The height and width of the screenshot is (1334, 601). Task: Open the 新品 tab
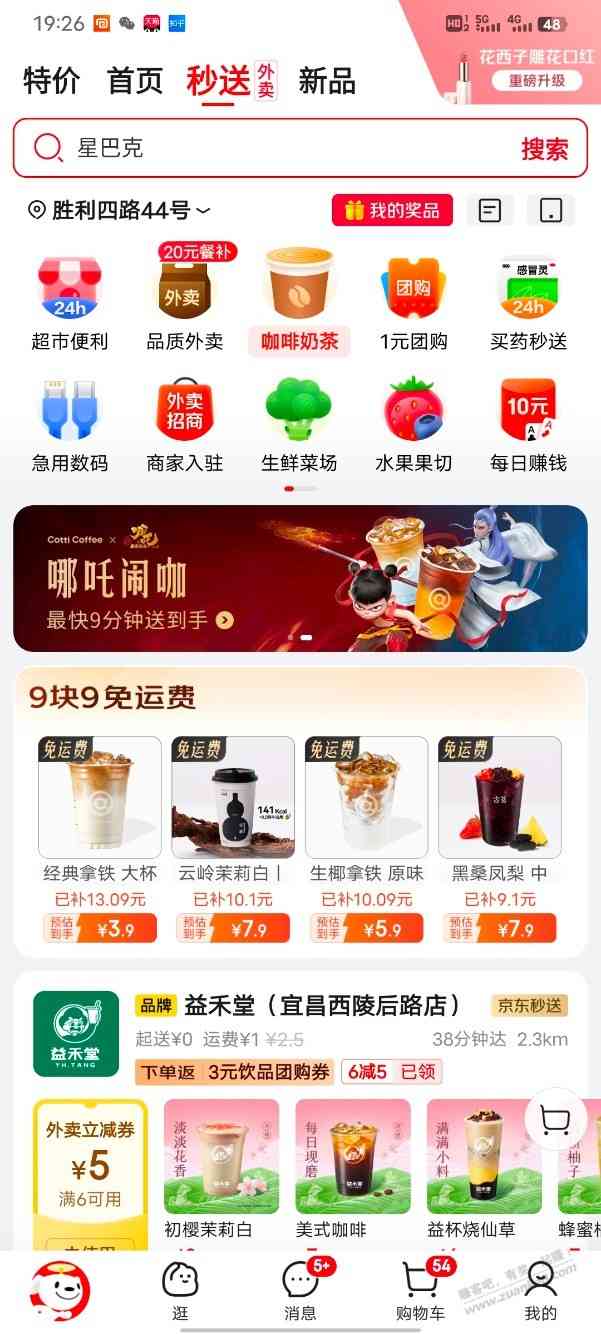[x=327, y=81]
